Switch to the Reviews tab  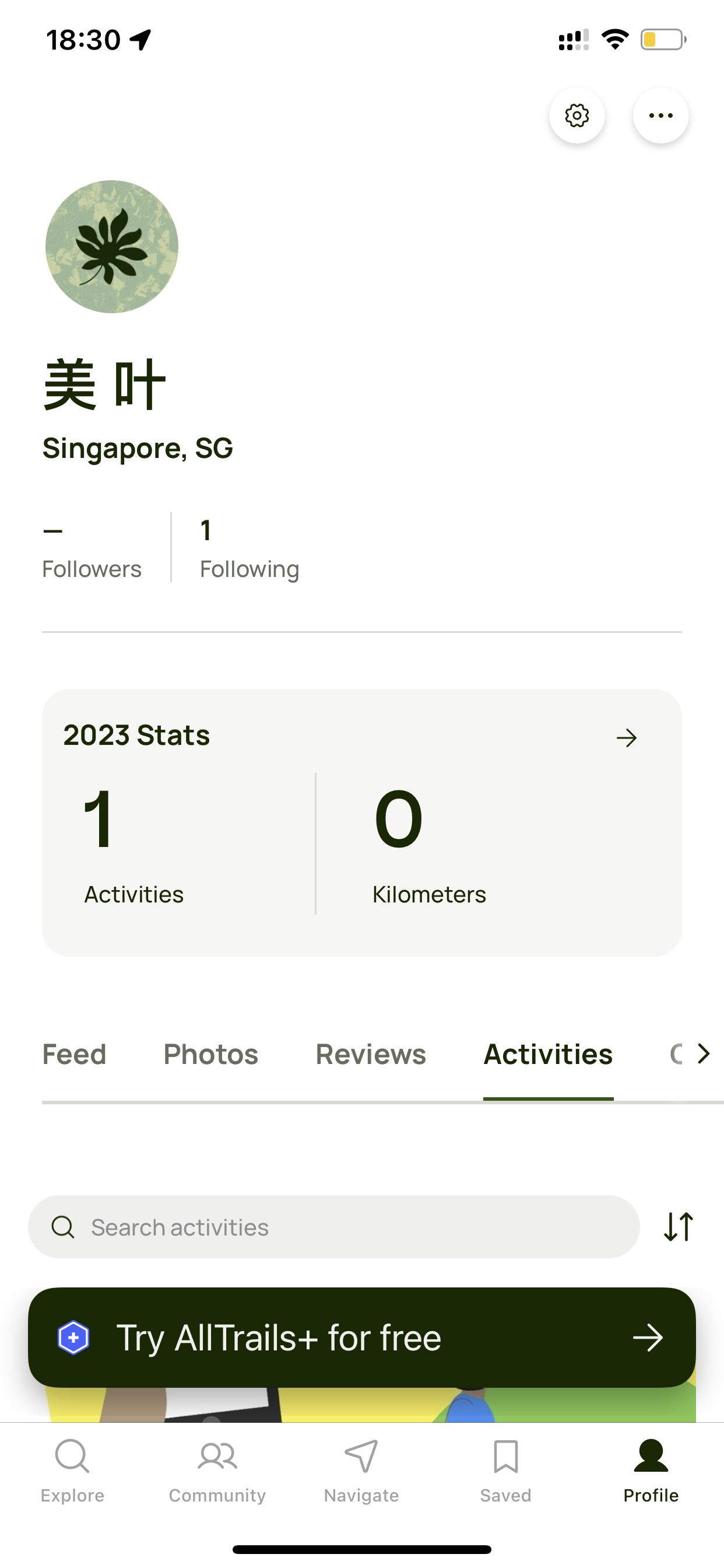371,1054
